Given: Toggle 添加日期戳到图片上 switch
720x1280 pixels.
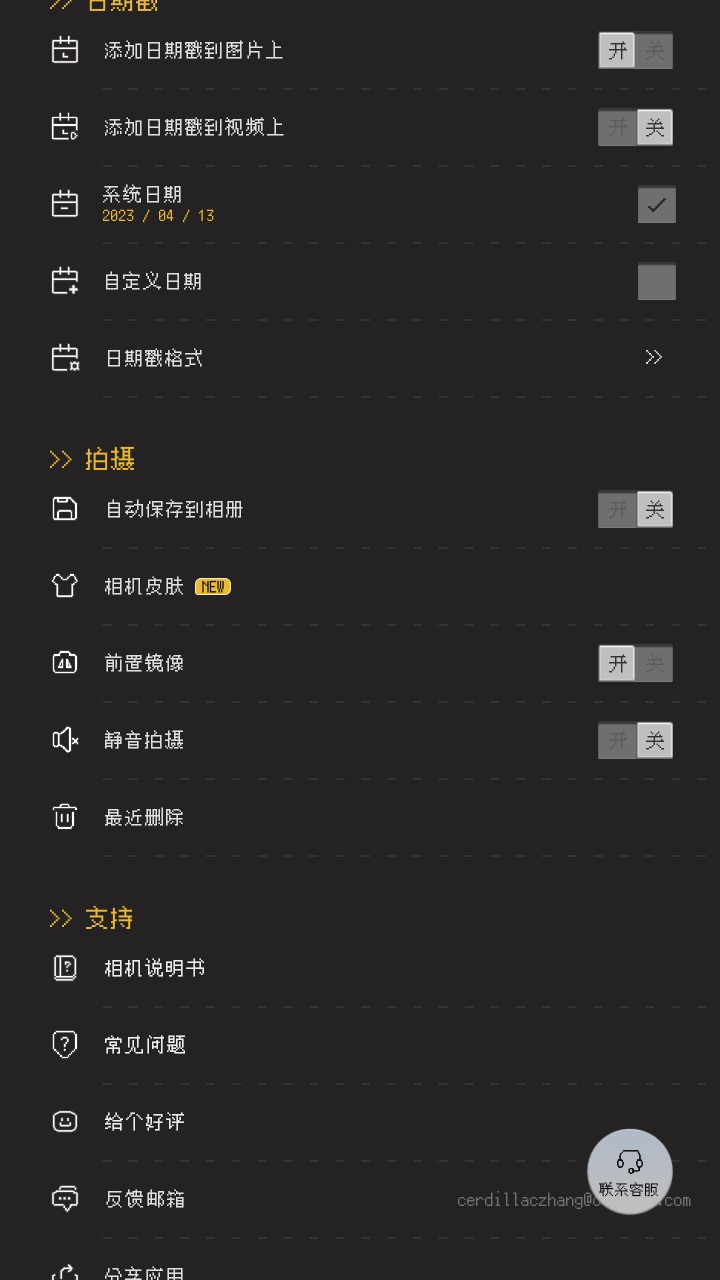Looking at the screenshot, I should tap(635, 51).
